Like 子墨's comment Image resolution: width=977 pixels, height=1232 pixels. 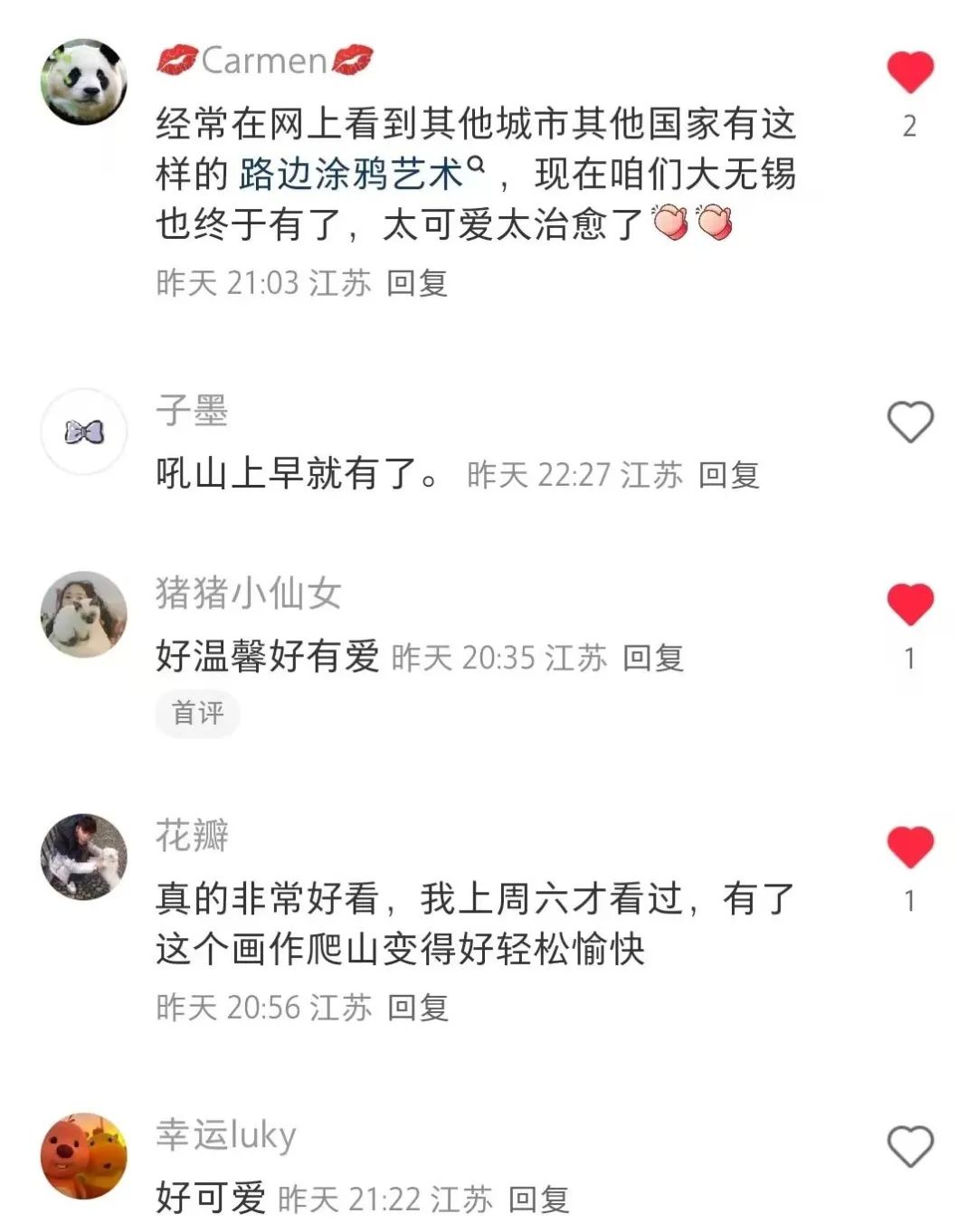tap(909, 422)
